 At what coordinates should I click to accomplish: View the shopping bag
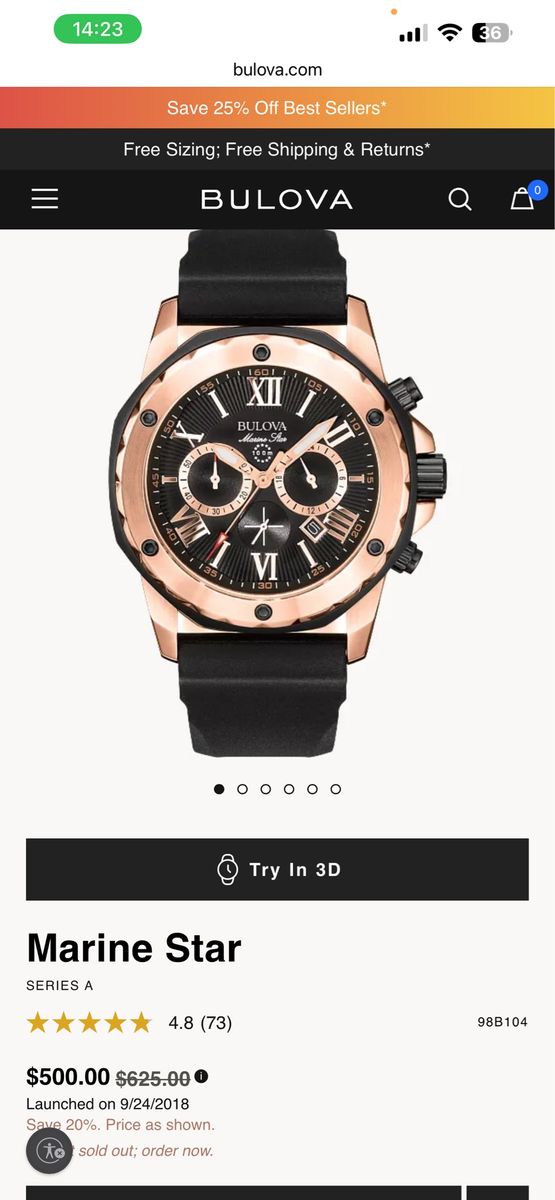(x=523, y=198)
